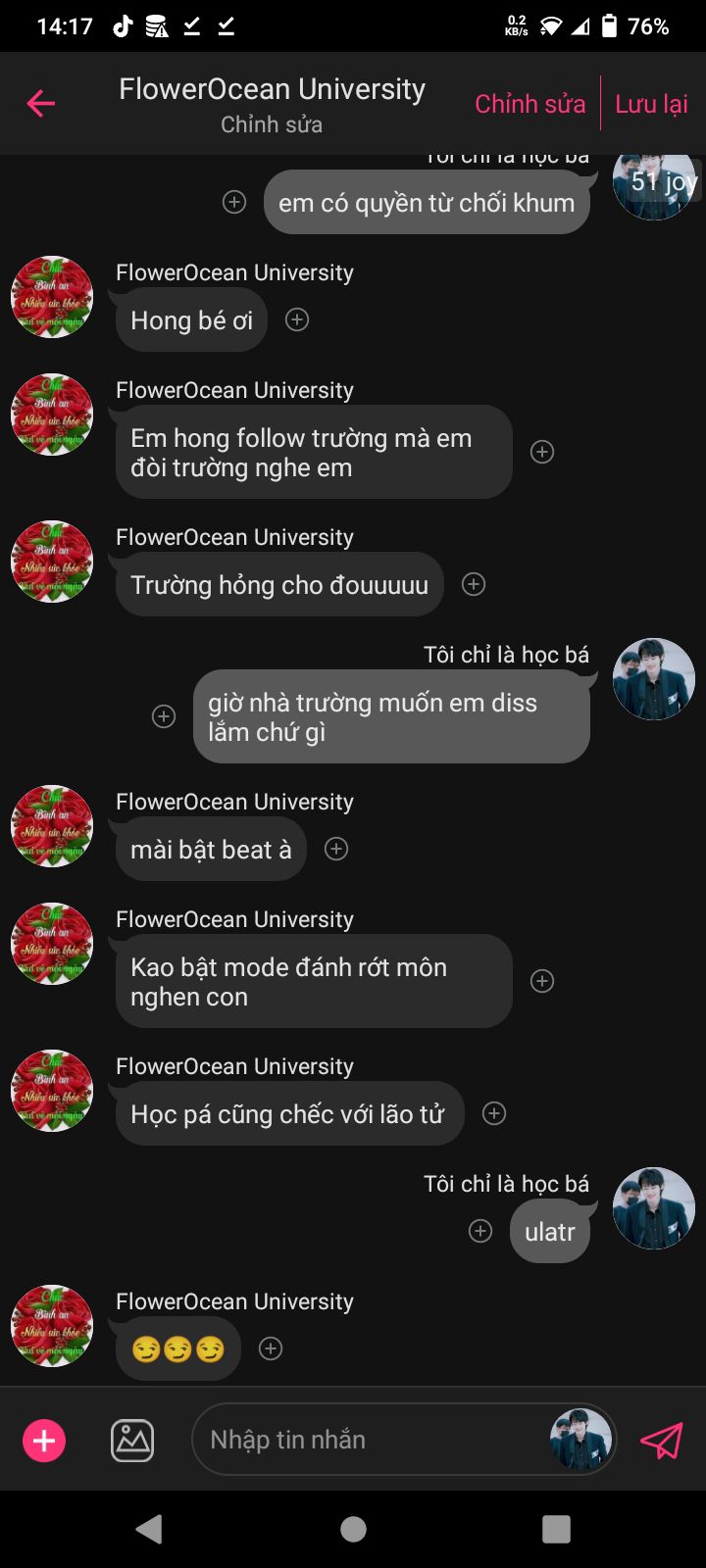Tap plus icon next to 'Hong bé ơi'

pos(297,319)
